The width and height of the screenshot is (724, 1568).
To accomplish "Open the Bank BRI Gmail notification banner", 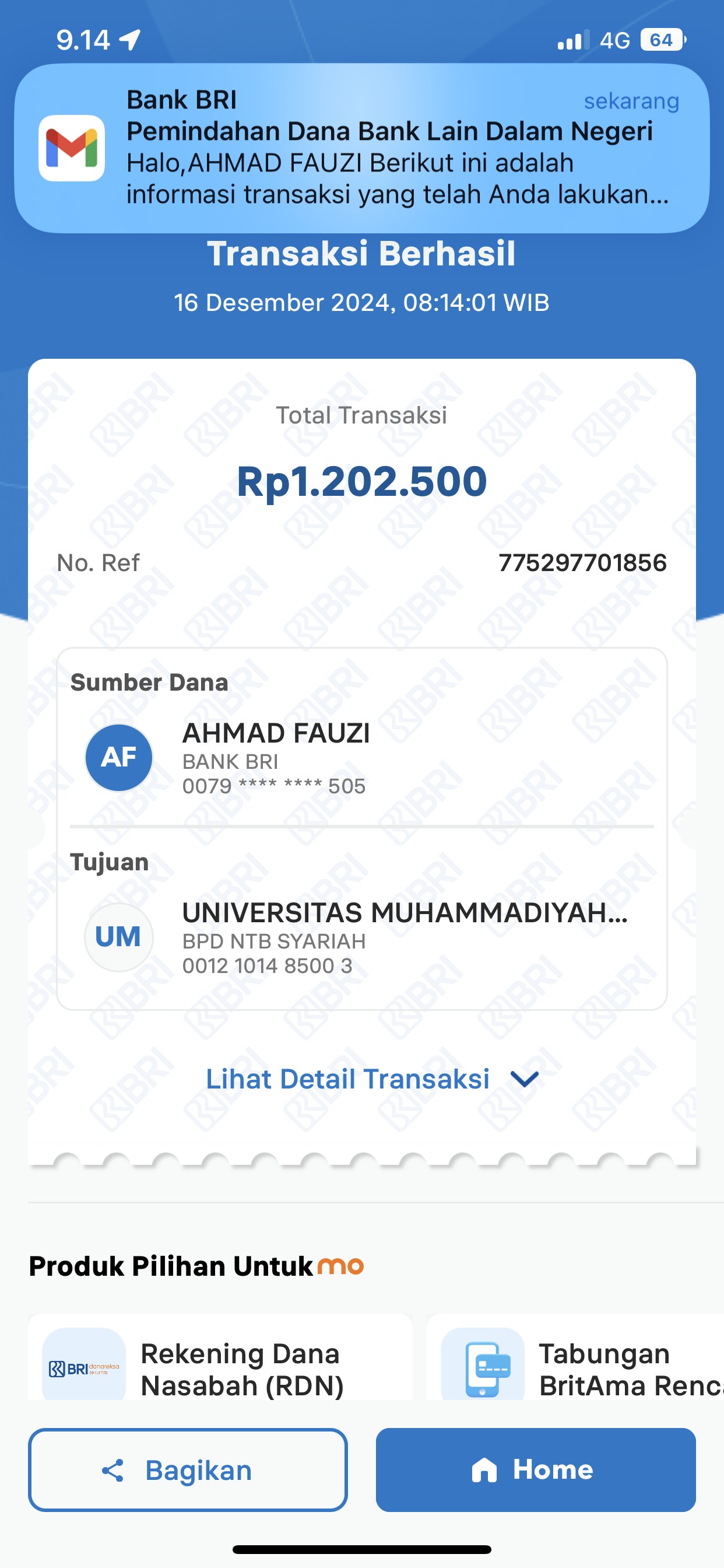I will pos(361,148).
